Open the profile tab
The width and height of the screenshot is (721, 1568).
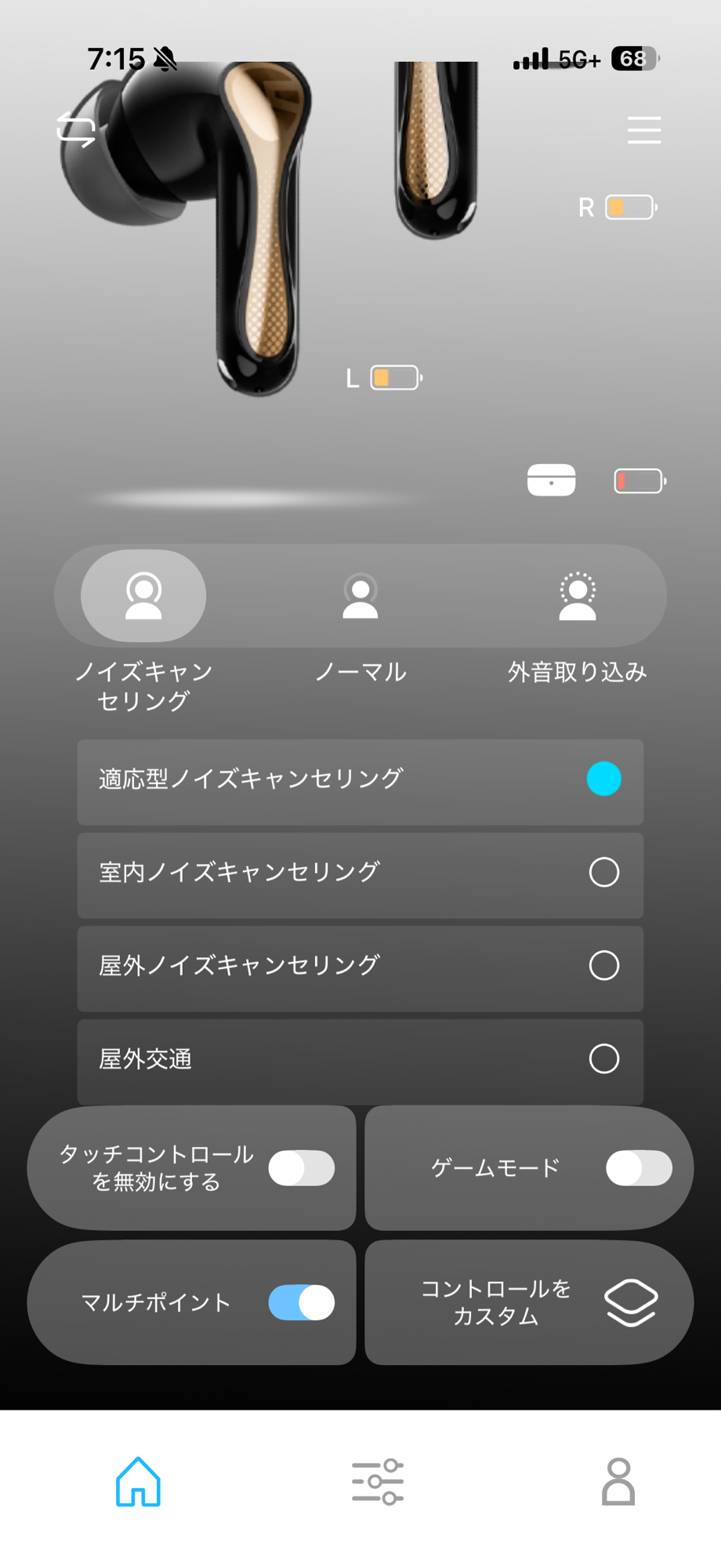[x=618, y=1482]
